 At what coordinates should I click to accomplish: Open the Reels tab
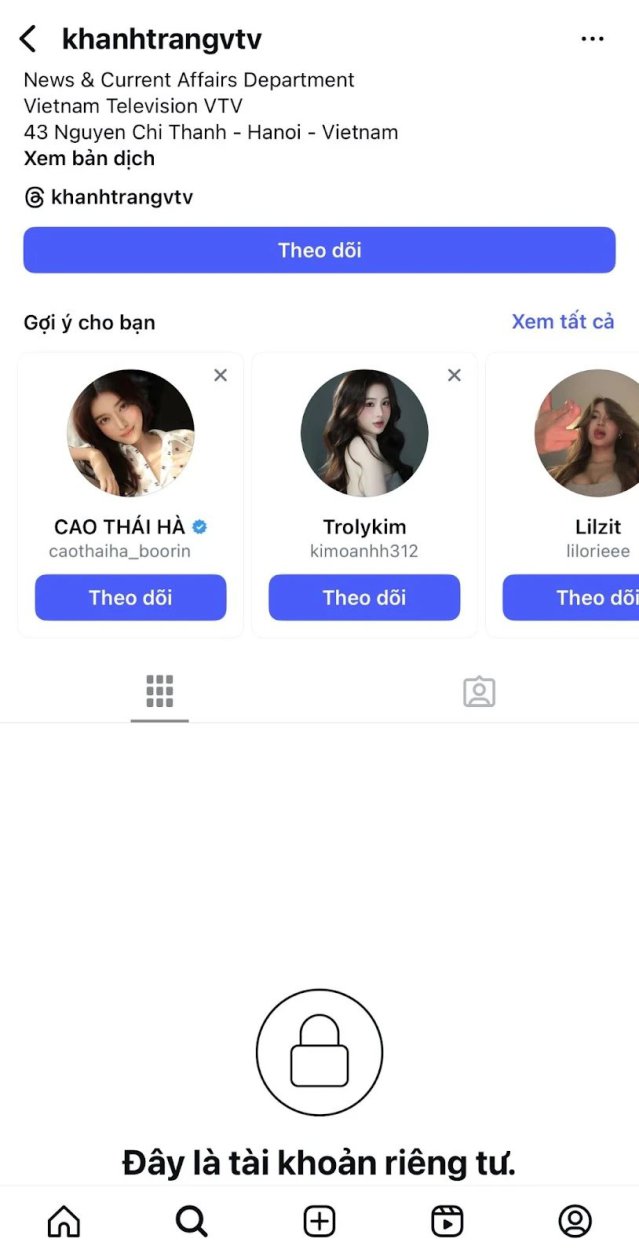point(447,1221)
